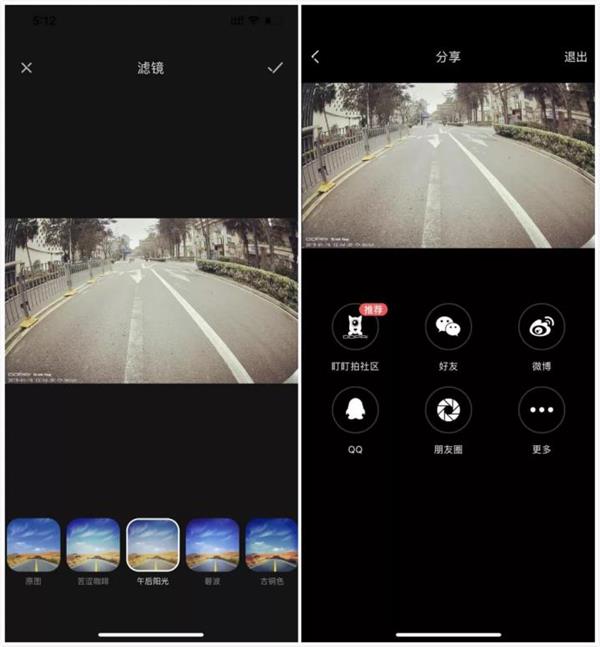Apply the 苦涩咖啡 filter
Image resolution: width=600 pixels, height=647 pixels.
[x=93, y=545]
